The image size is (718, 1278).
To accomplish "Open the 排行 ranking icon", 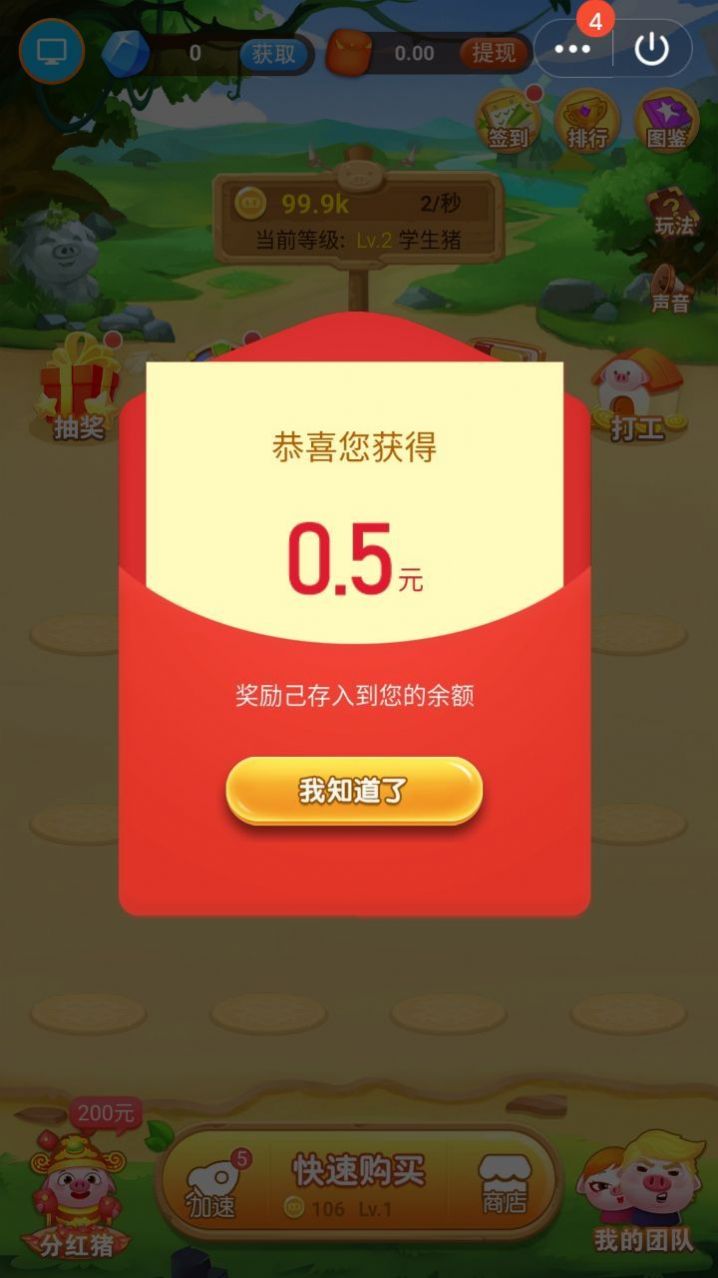I will tap(587, 122).
